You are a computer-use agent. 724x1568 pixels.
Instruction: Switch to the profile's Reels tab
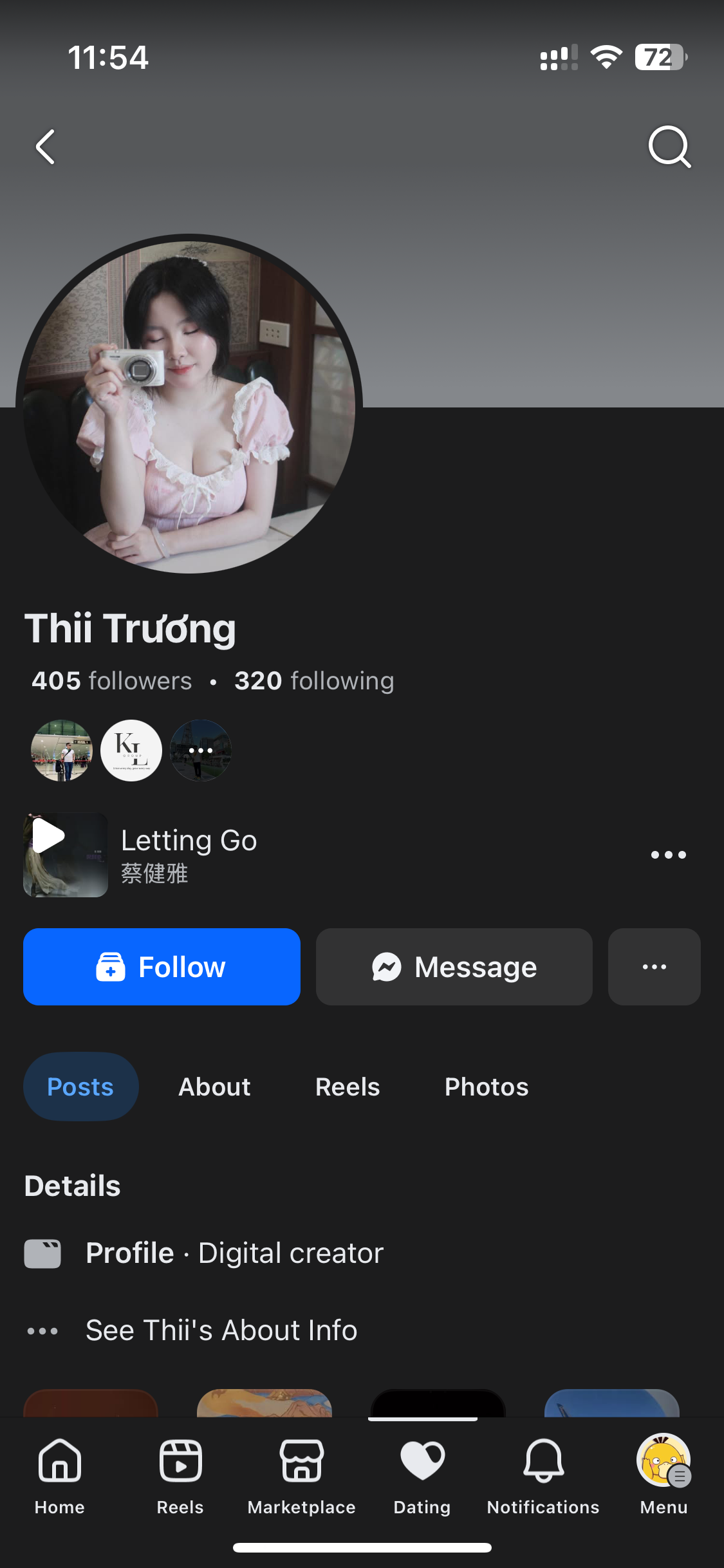[348, 1087]
